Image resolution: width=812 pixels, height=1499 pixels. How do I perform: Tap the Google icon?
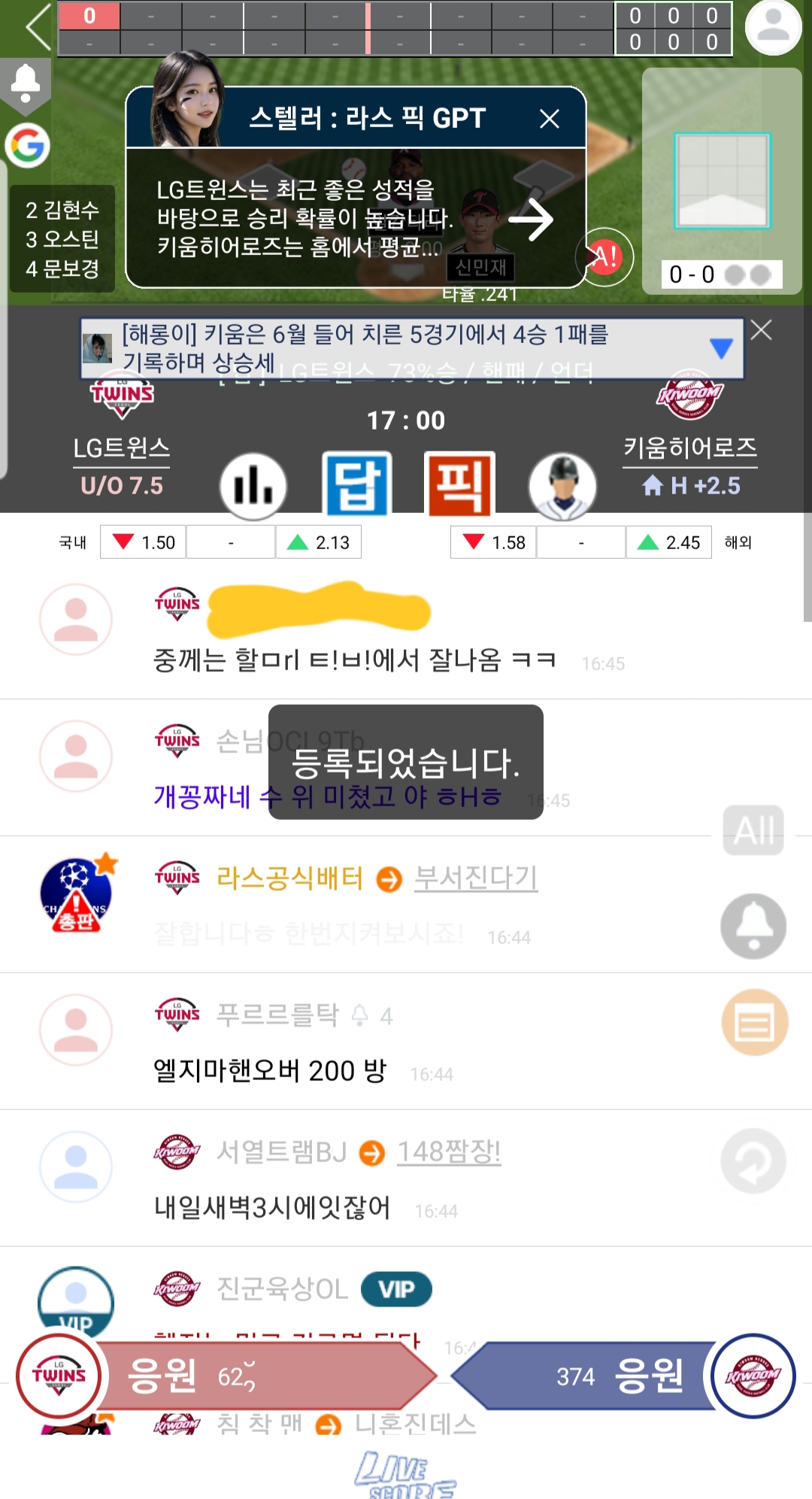[28, 145]
